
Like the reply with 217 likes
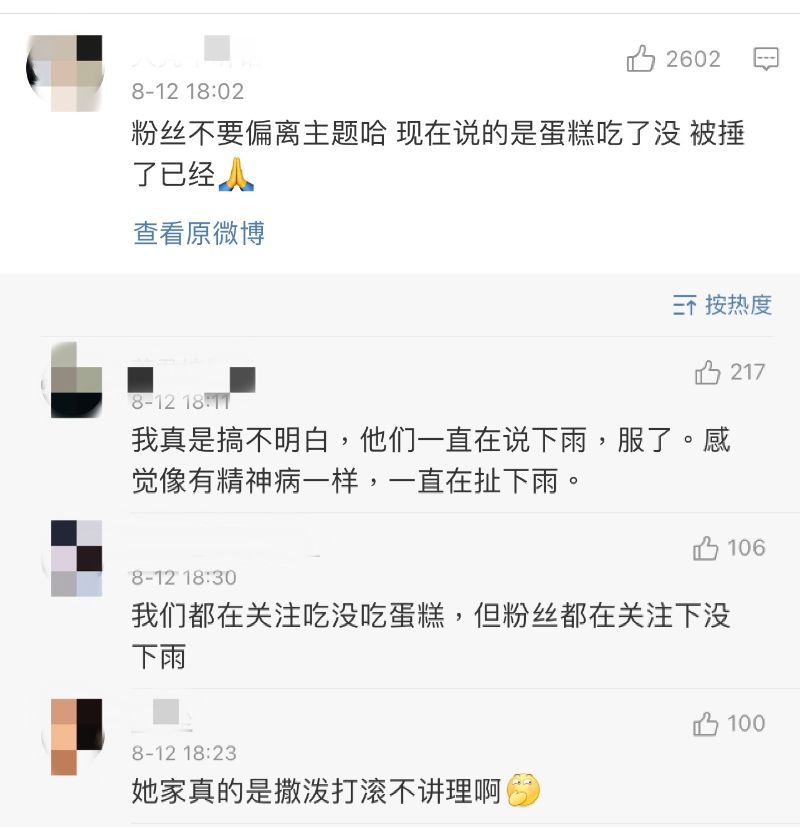[x=708, y=373]
